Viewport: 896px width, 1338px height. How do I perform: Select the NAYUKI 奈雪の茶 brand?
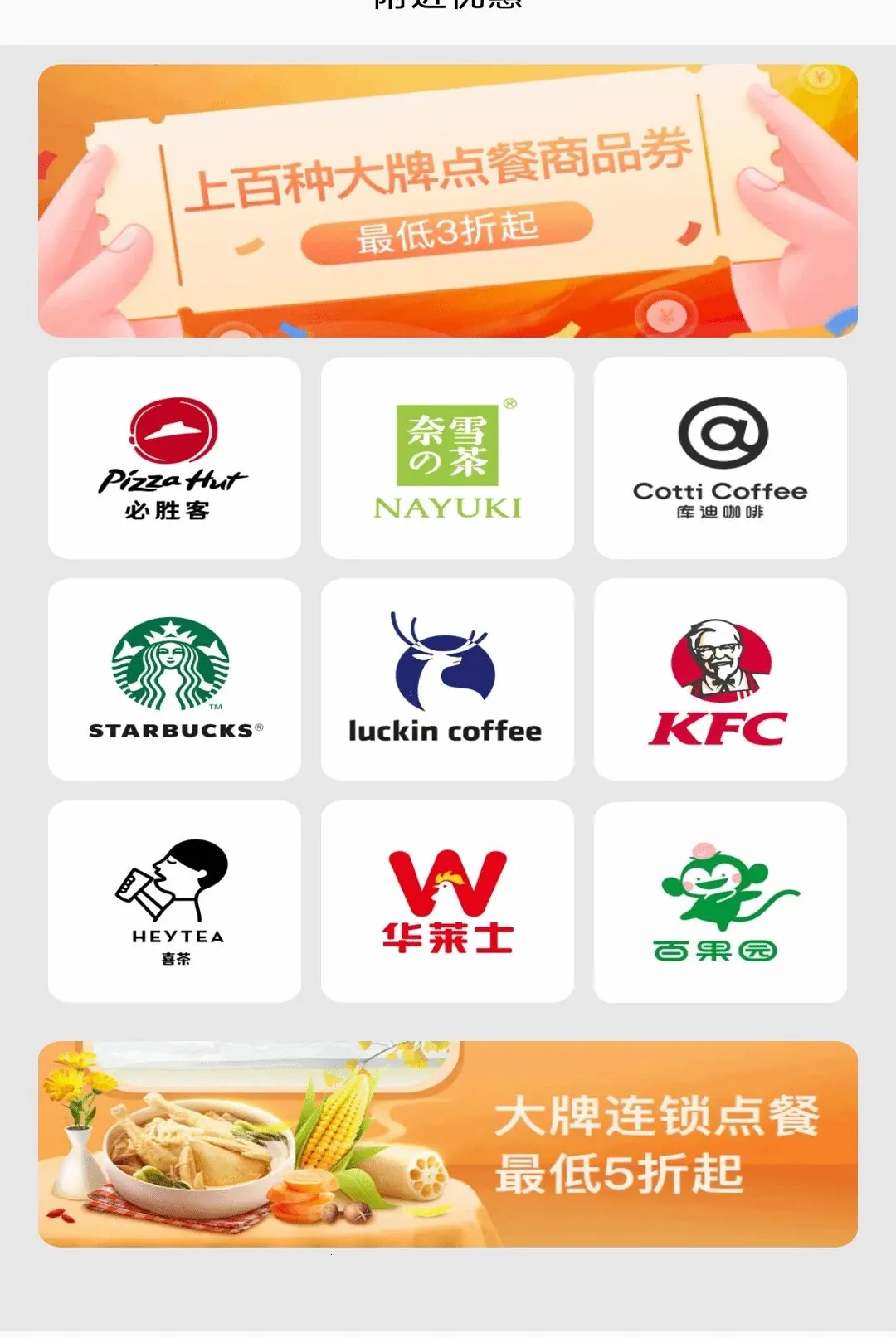point(447,458)
